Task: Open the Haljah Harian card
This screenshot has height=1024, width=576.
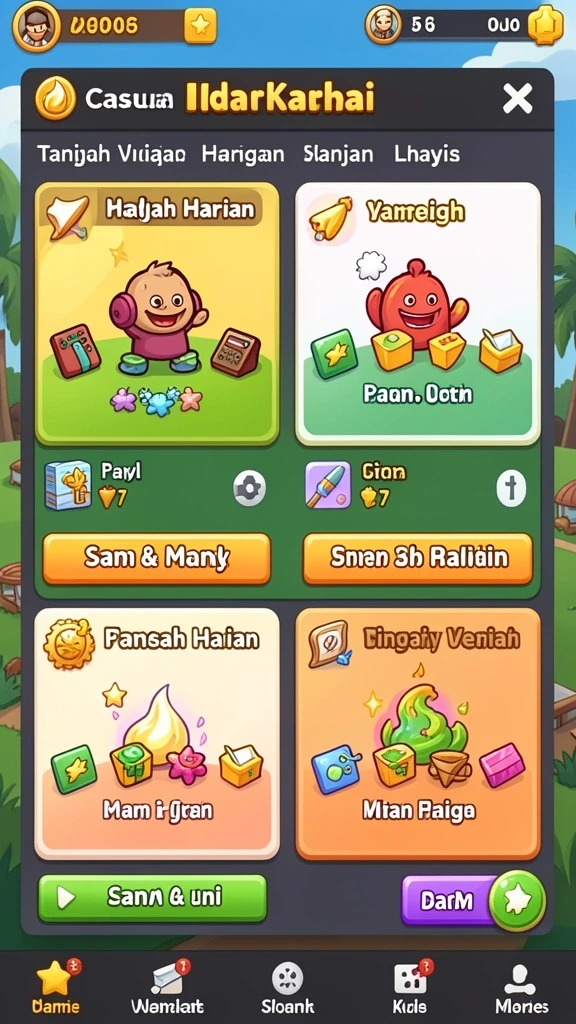Action: (157, 313)
